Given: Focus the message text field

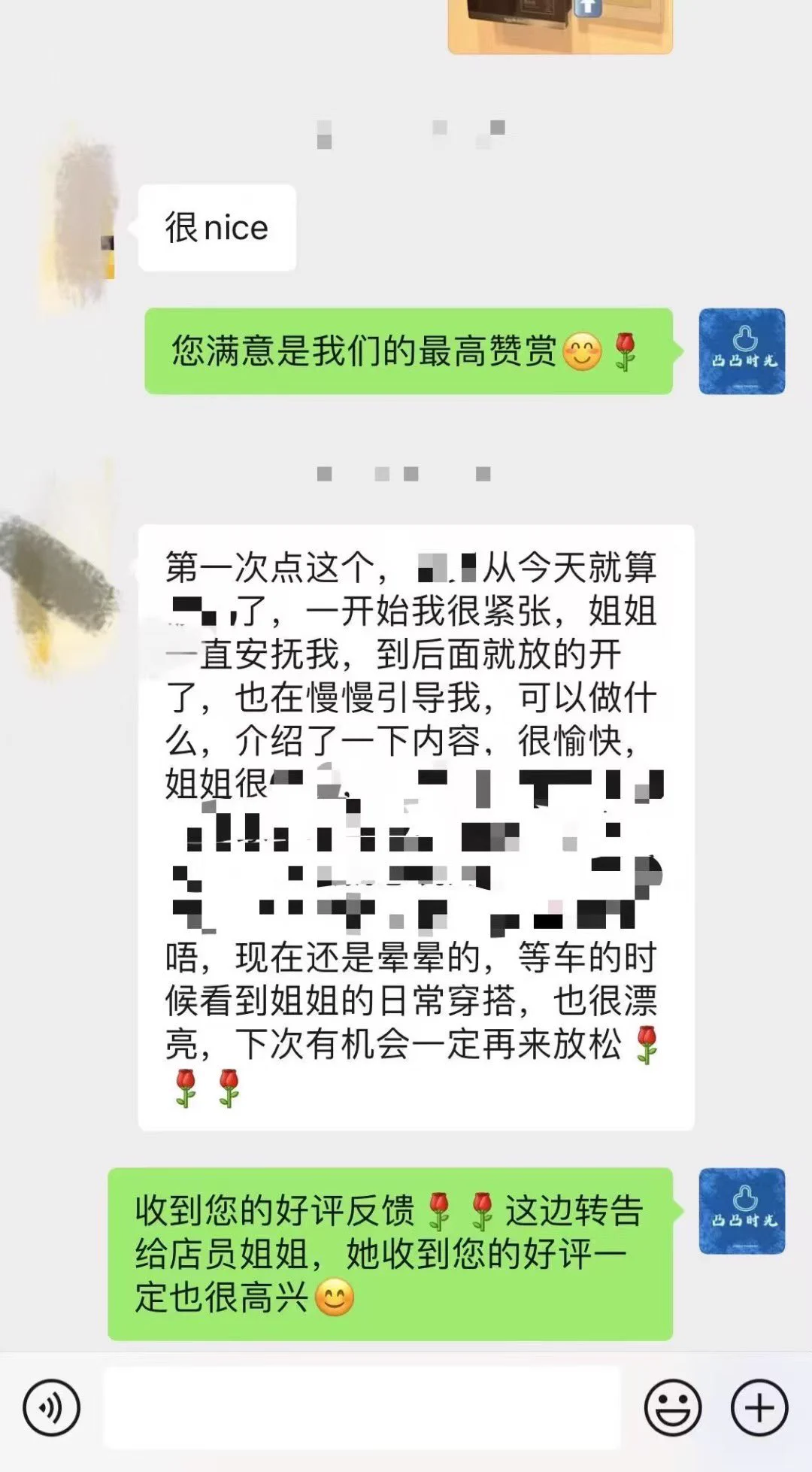Looking at the screenshot, I should (x=362, y=1407).
